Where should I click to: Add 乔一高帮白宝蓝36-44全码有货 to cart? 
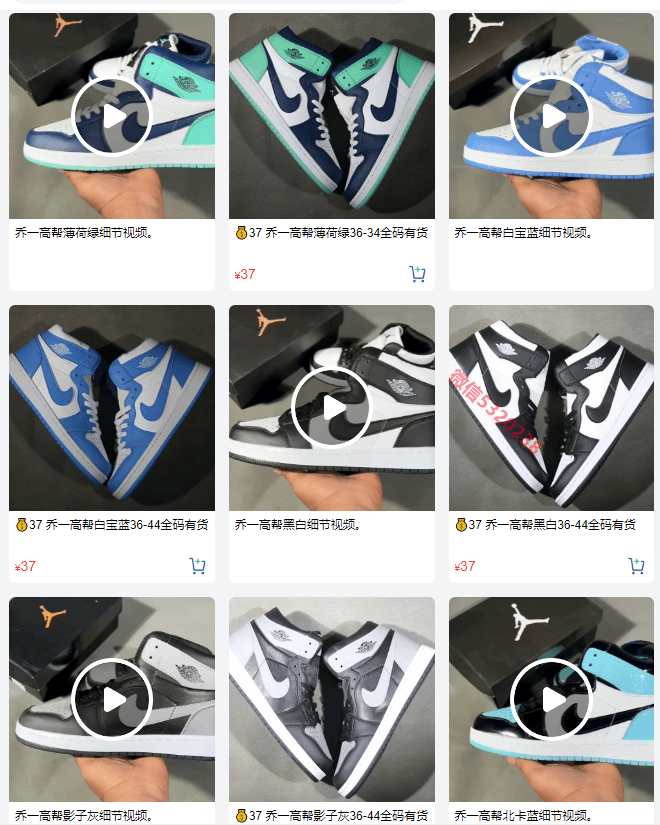point(197,566)
